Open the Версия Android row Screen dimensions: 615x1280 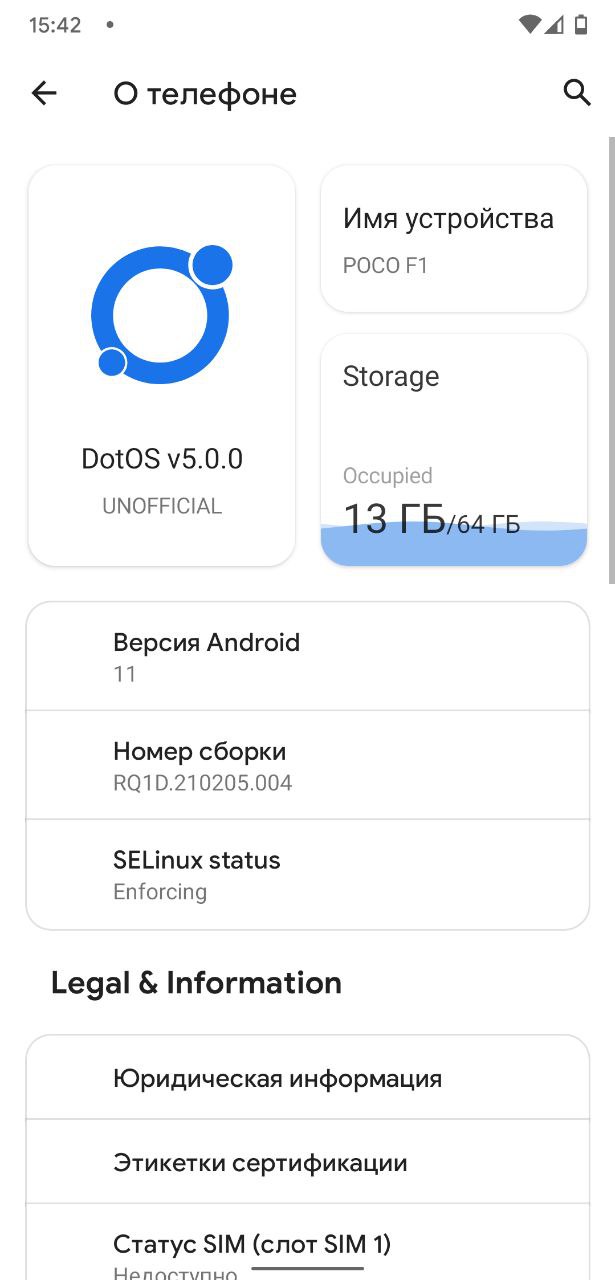(308, 657)
